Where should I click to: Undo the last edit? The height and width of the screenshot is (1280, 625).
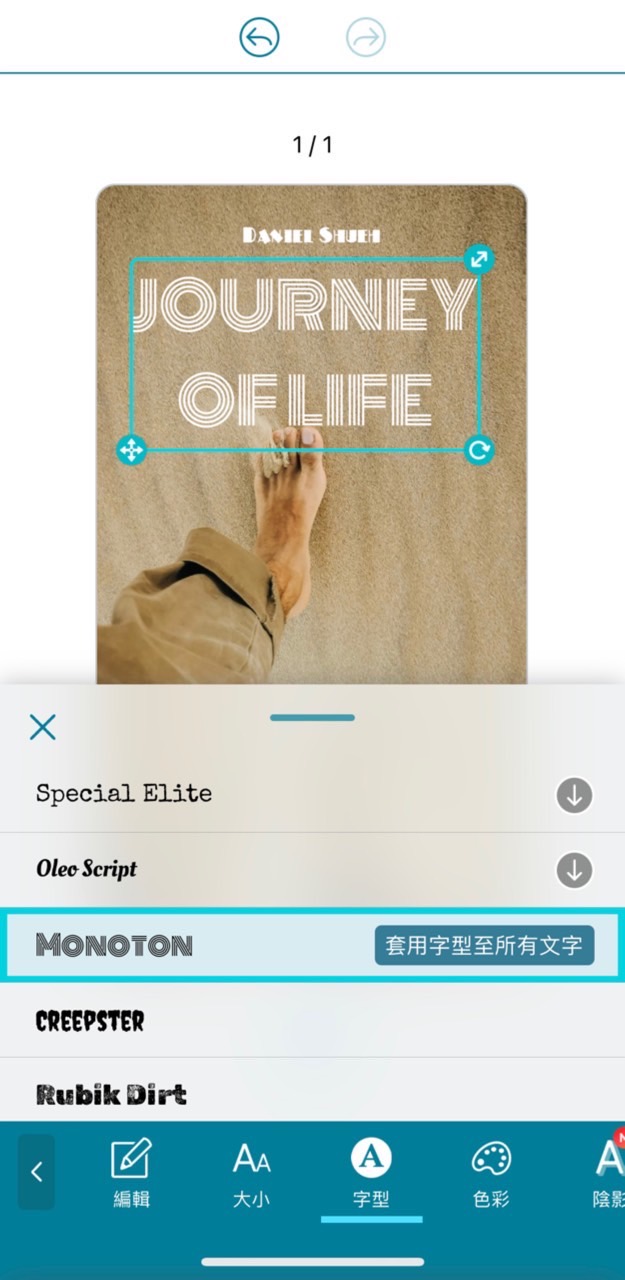[x=259, y=38]
